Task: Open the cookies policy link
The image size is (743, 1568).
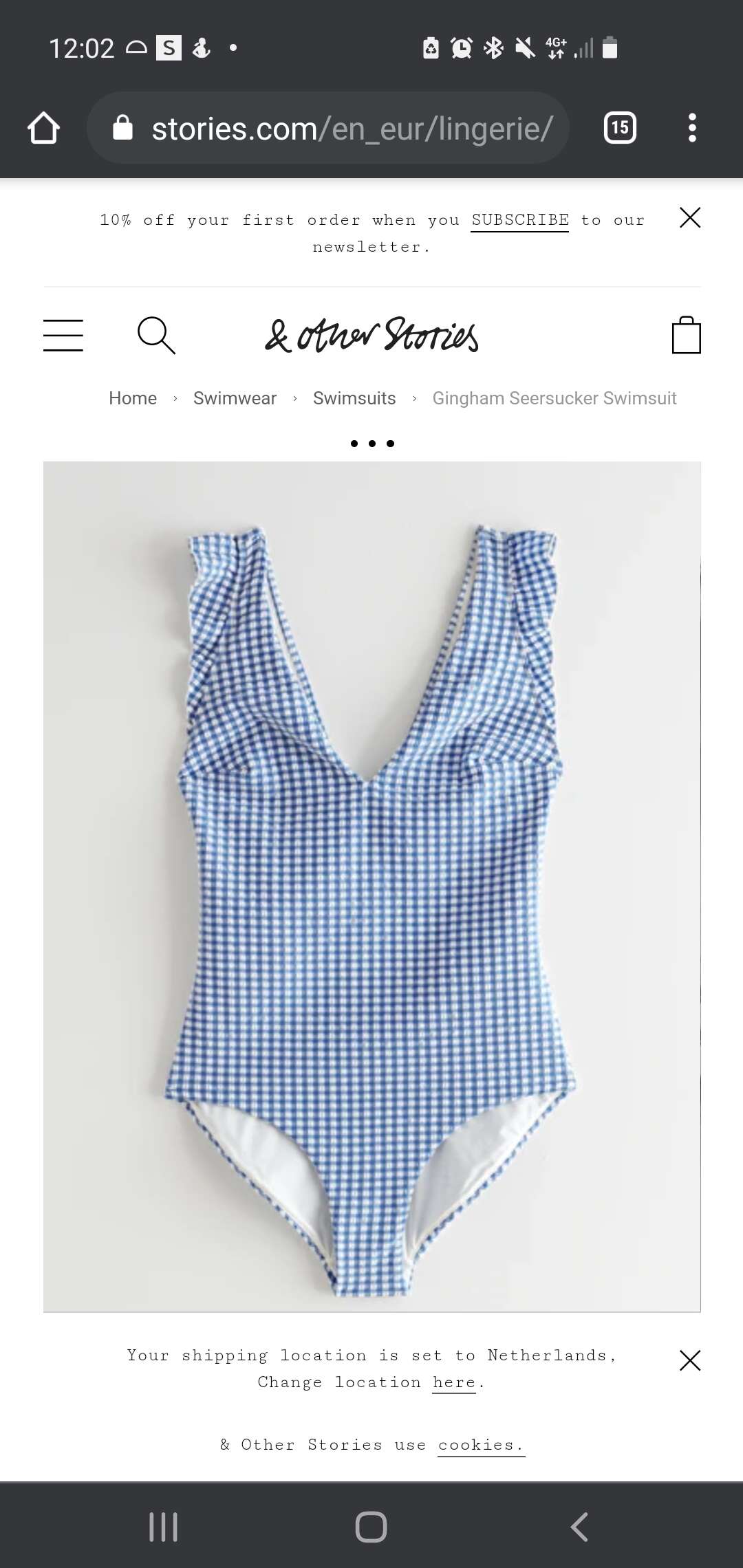Action: tap(481, 1445)
